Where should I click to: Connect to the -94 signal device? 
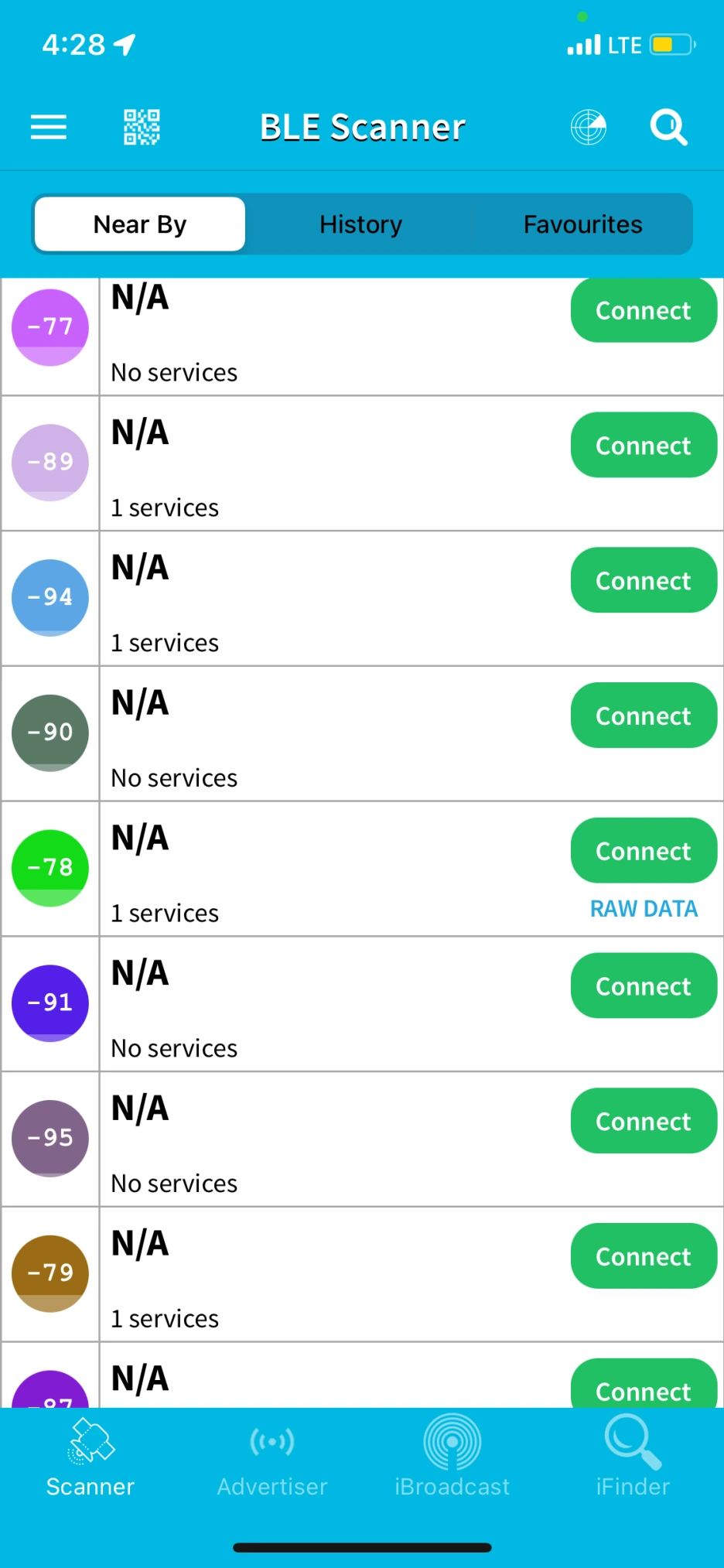(644, 580)
